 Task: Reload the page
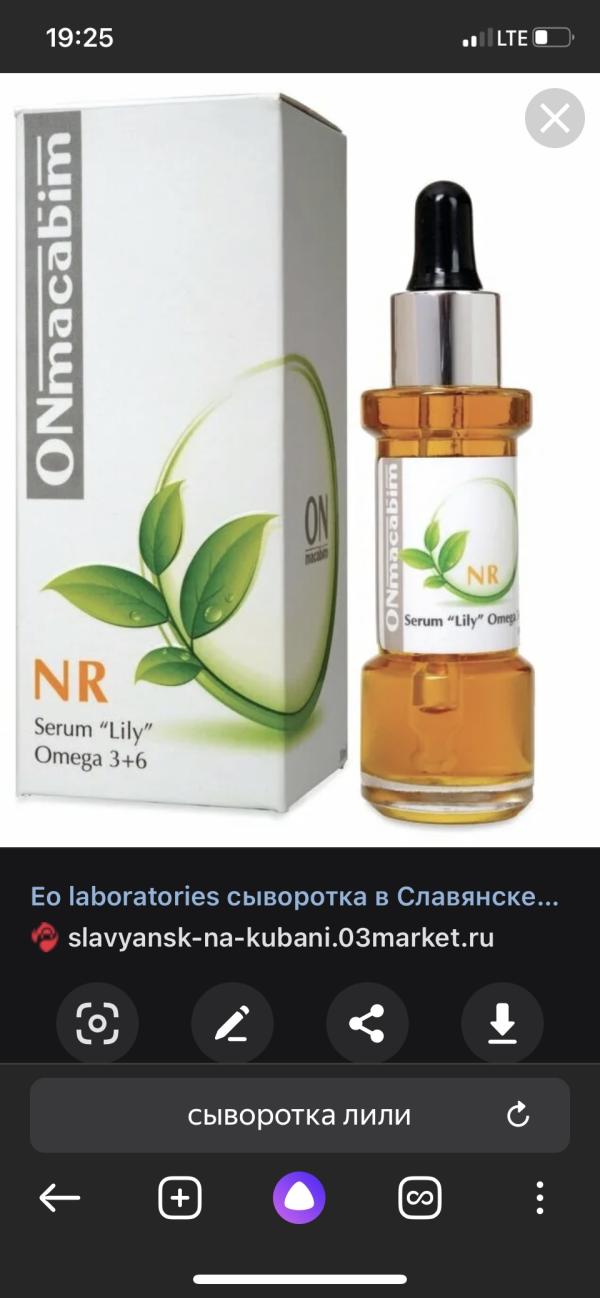pyautogui.click(x=518, y=1115)
